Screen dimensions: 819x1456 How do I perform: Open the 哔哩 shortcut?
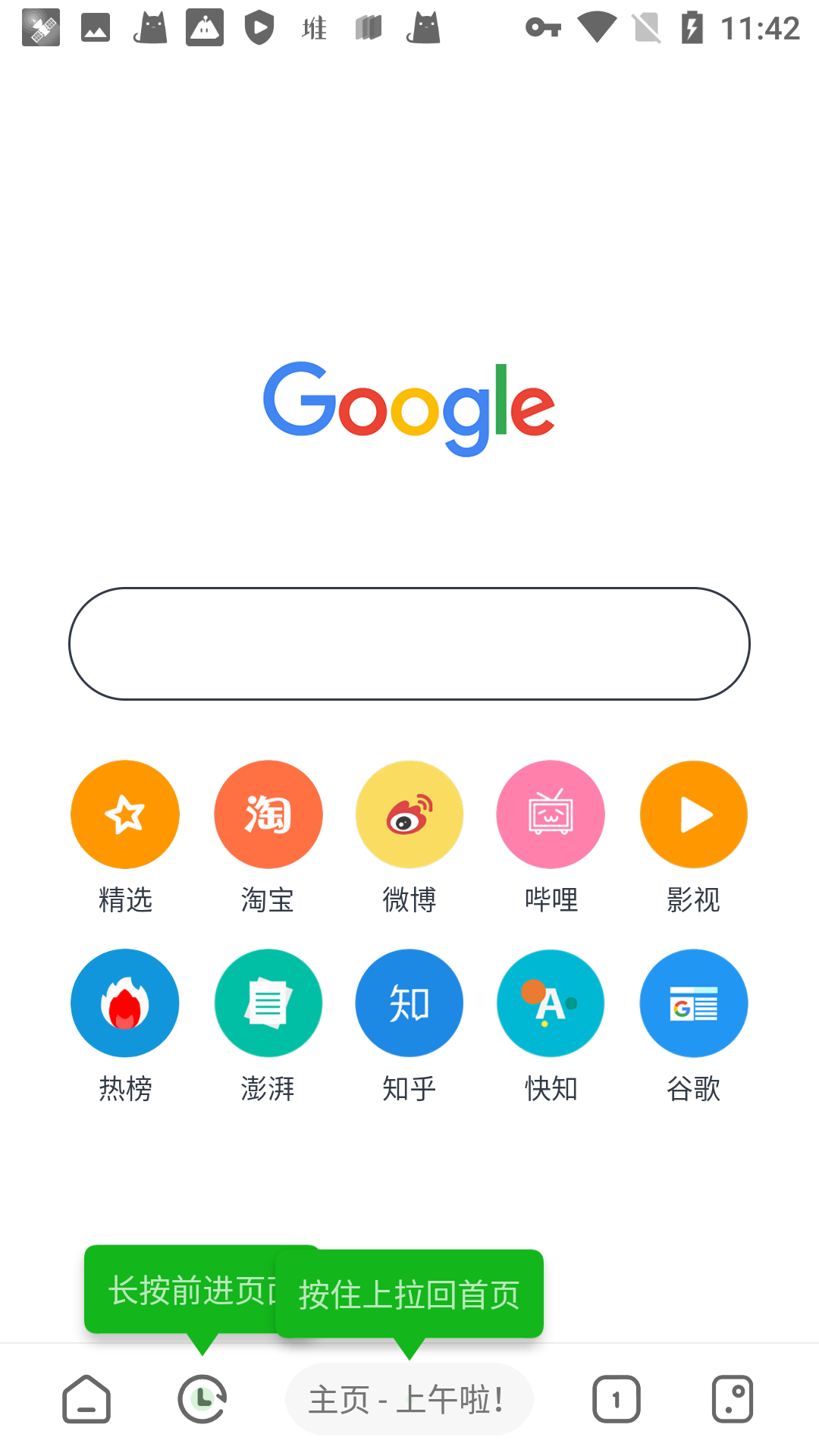(x=551, y=815)
